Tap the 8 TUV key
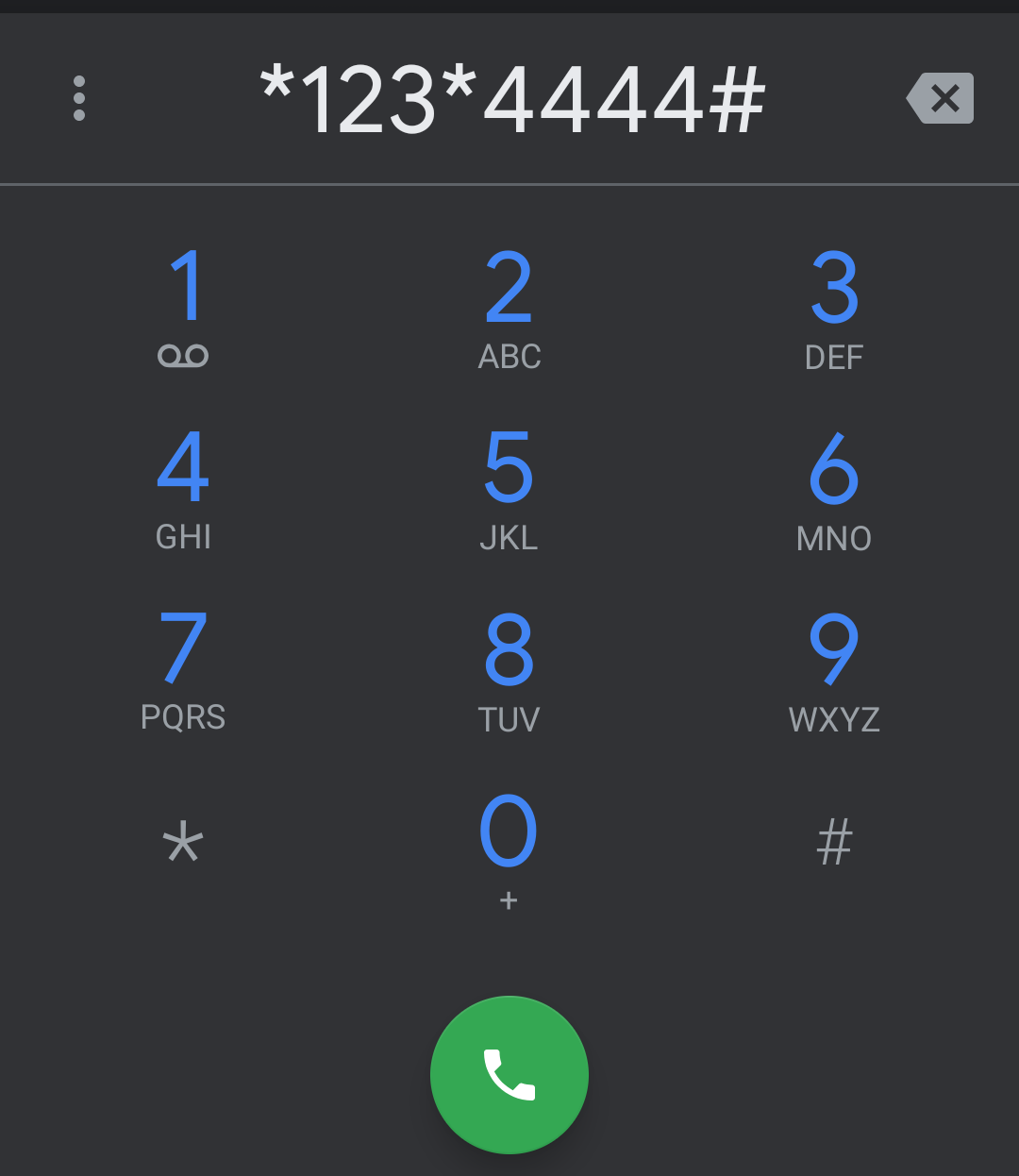Viewport: 1019px width, 1176px height. click(509, 668)
